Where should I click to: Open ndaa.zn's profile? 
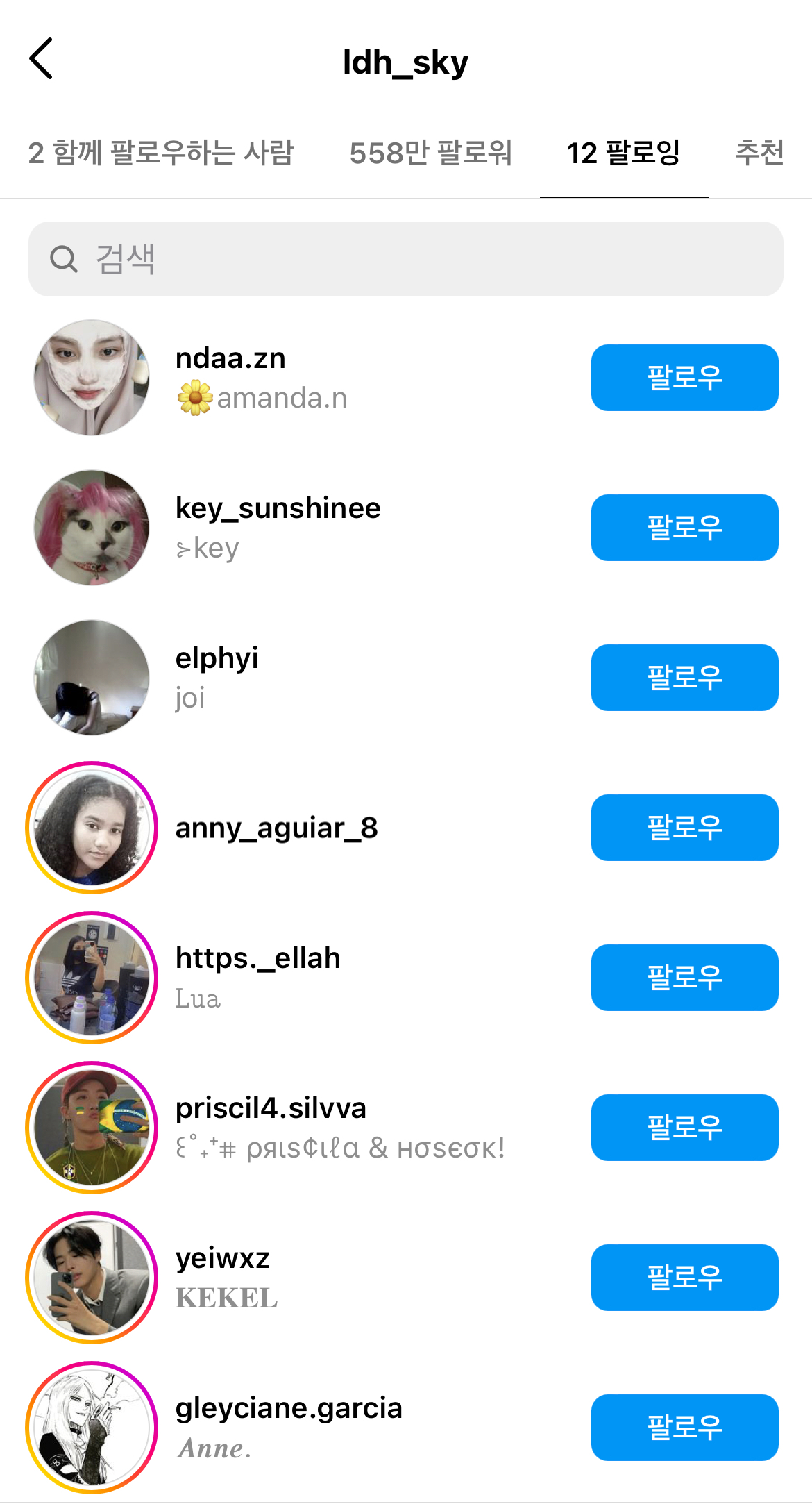[x=230, y=359]
